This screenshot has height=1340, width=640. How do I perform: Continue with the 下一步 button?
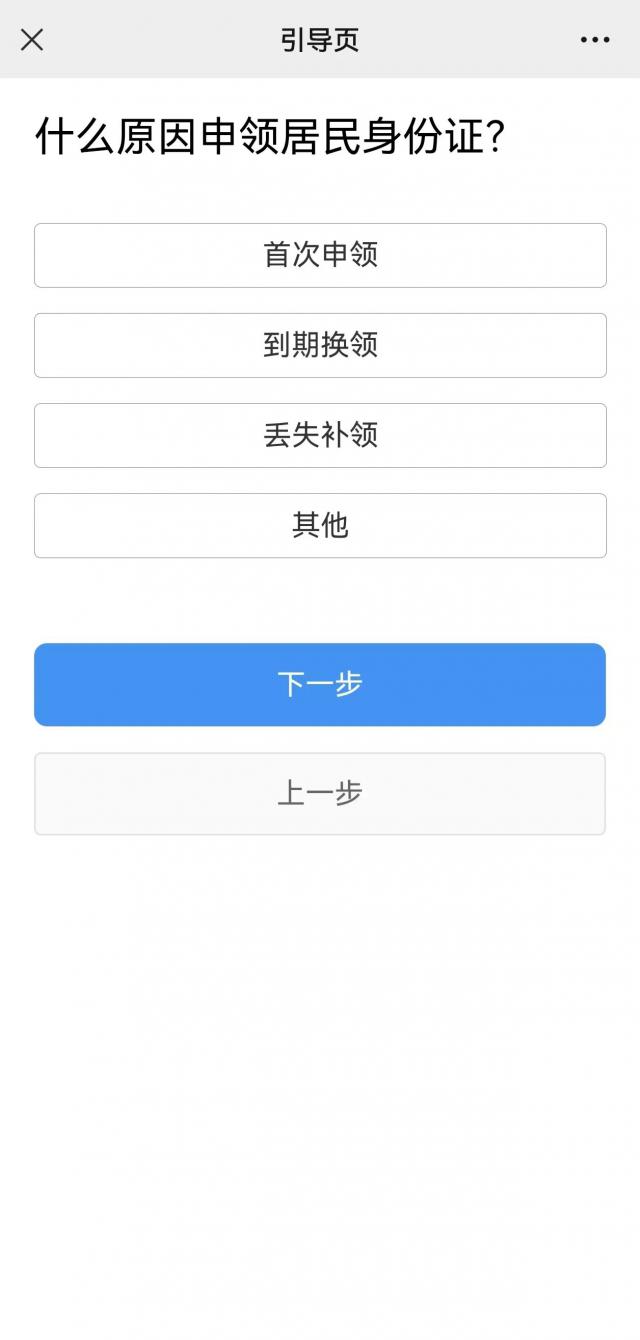[x=320, y=684]
